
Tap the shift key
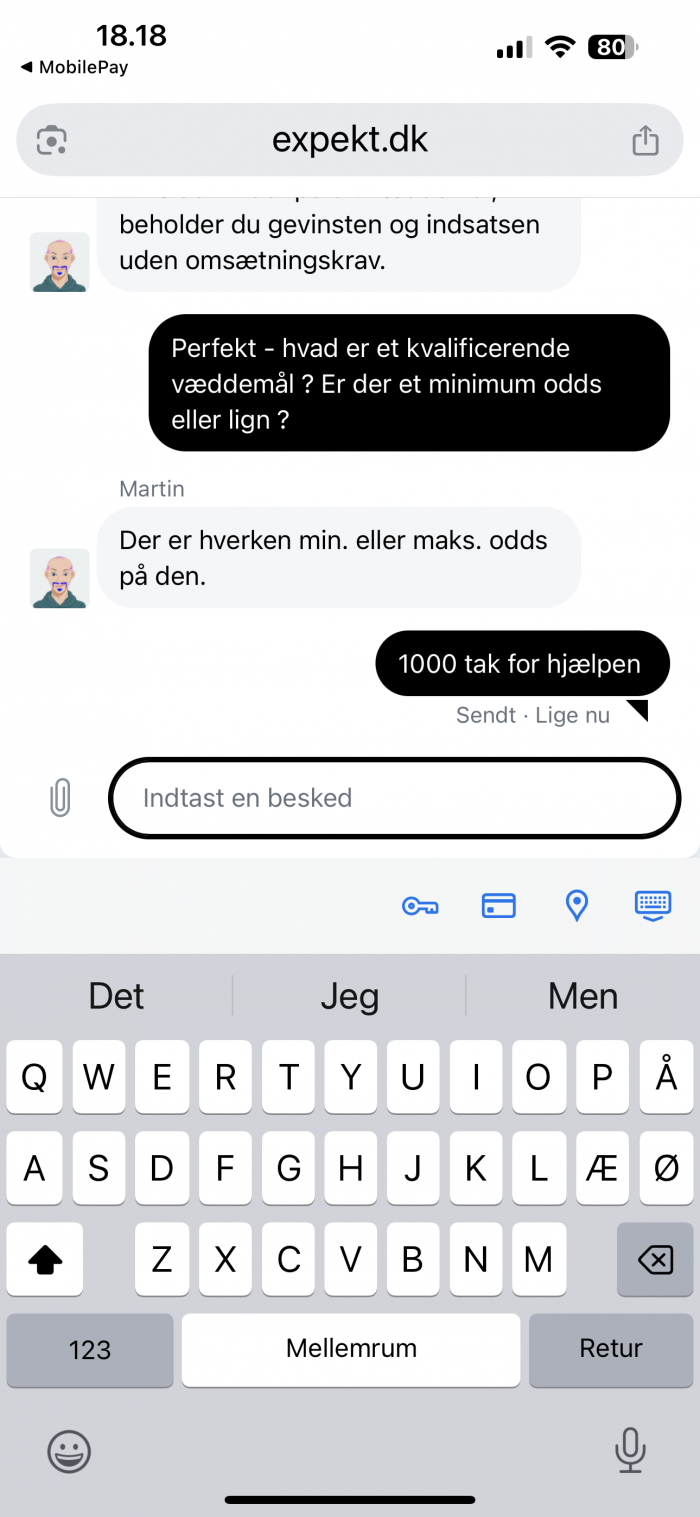(x=45, y=1260)
